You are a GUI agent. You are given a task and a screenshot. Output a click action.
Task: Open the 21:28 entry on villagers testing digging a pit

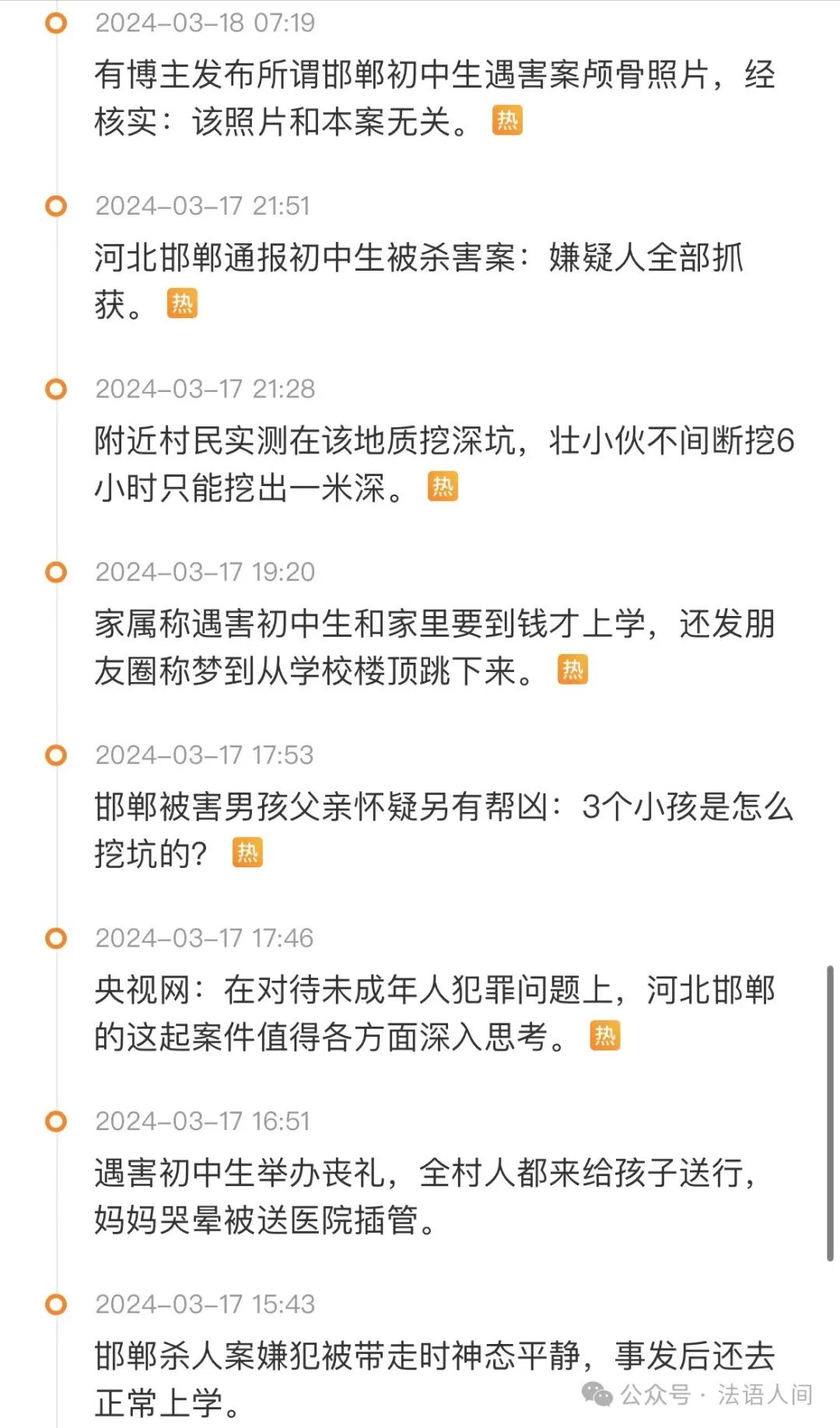(x=444, y=464)
